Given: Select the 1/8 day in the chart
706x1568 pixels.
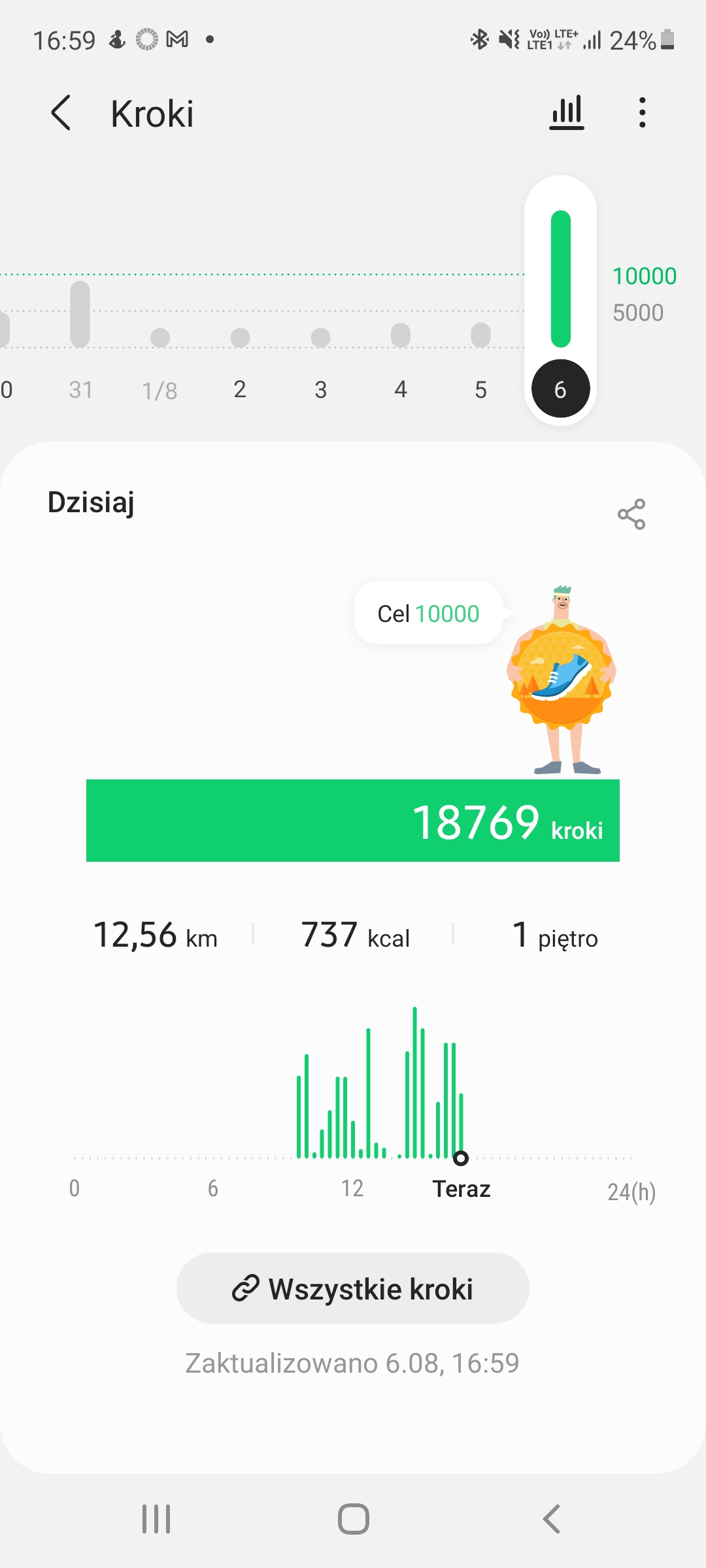Looking at the screenshot, I should (160, 390).
